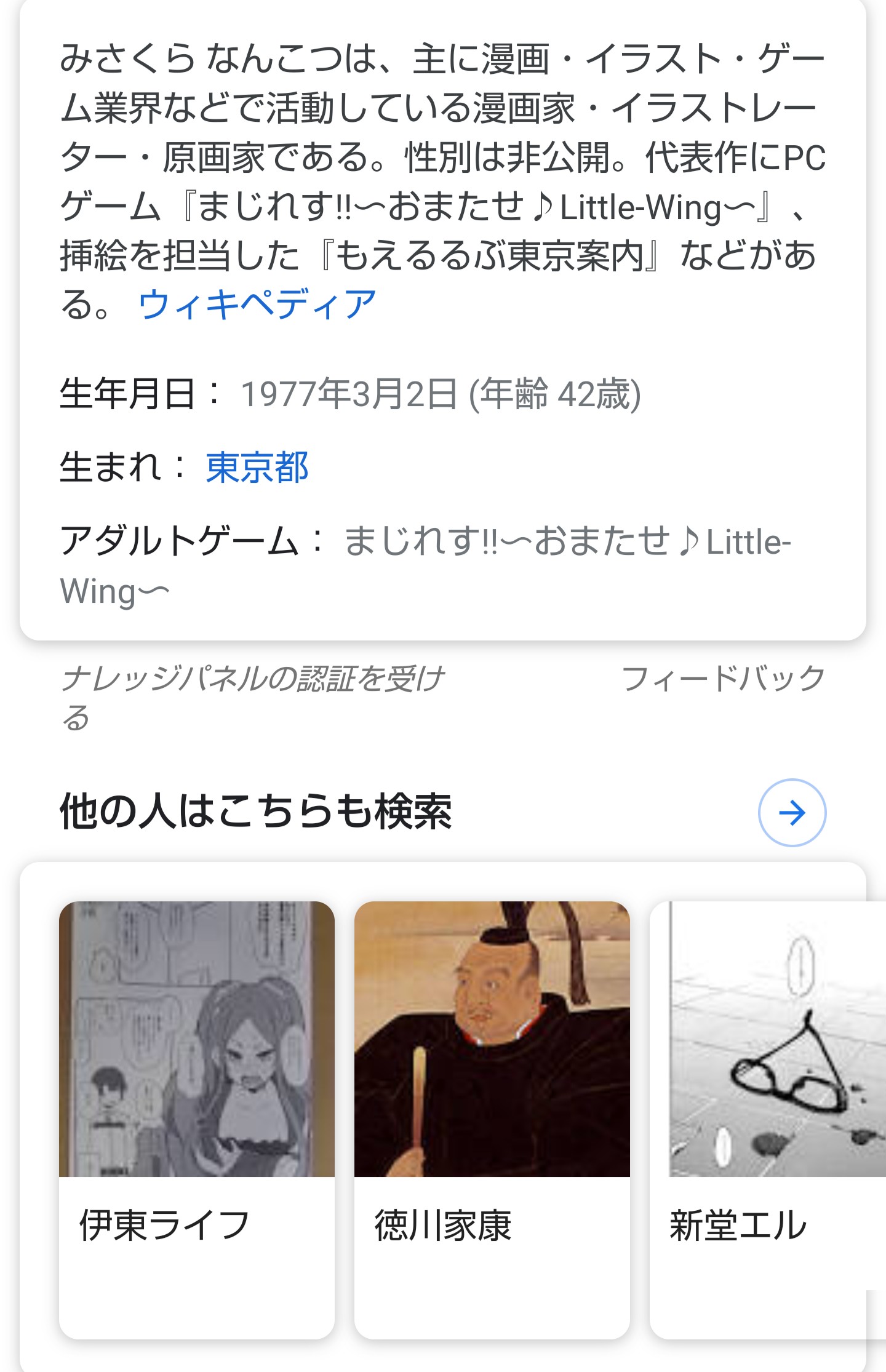886x1372 pixels.
Task: Follow the 東京都 birthplace link
Action: (x=257, y=468)
